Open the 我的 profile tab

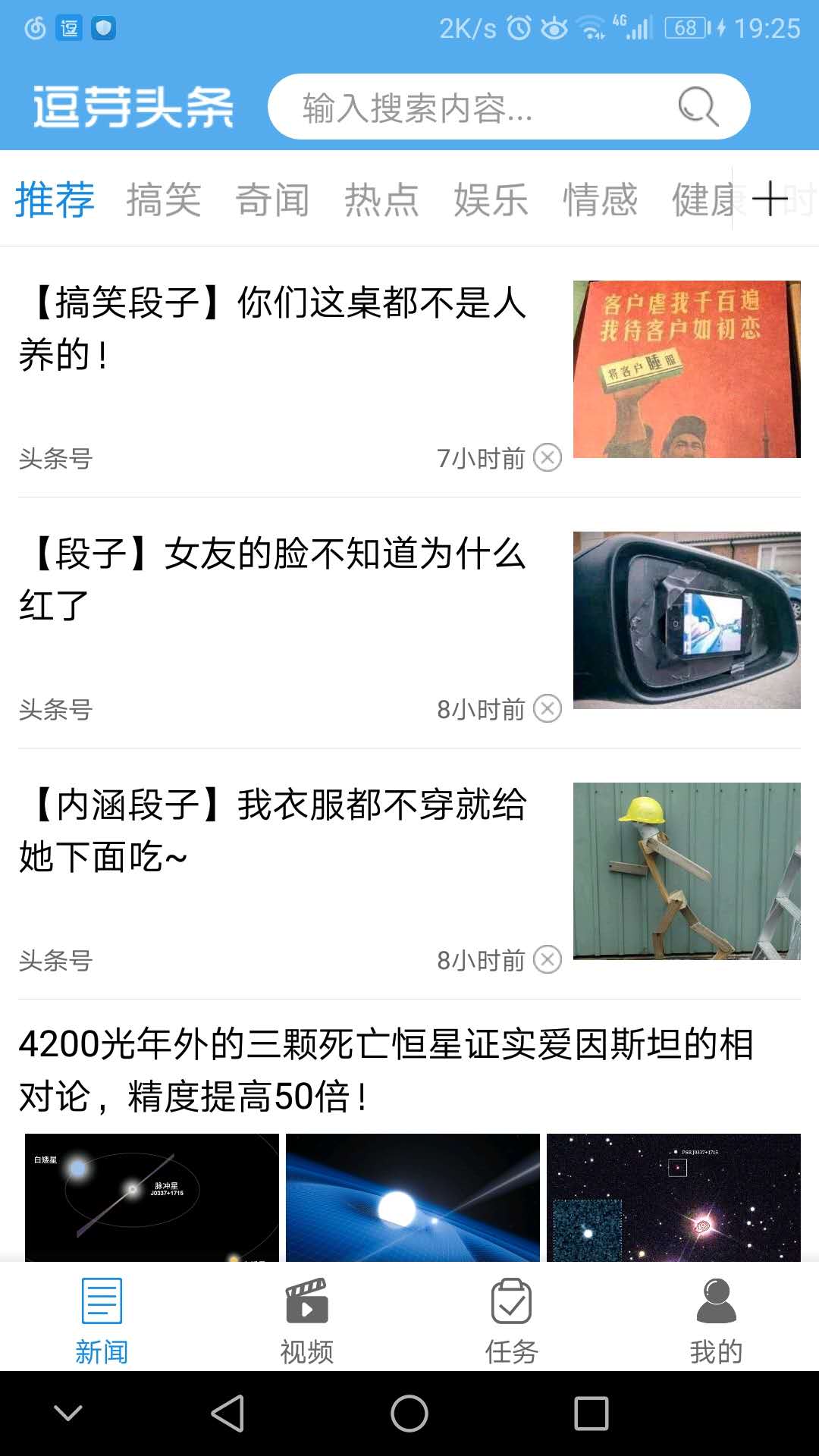(716, 1319)
